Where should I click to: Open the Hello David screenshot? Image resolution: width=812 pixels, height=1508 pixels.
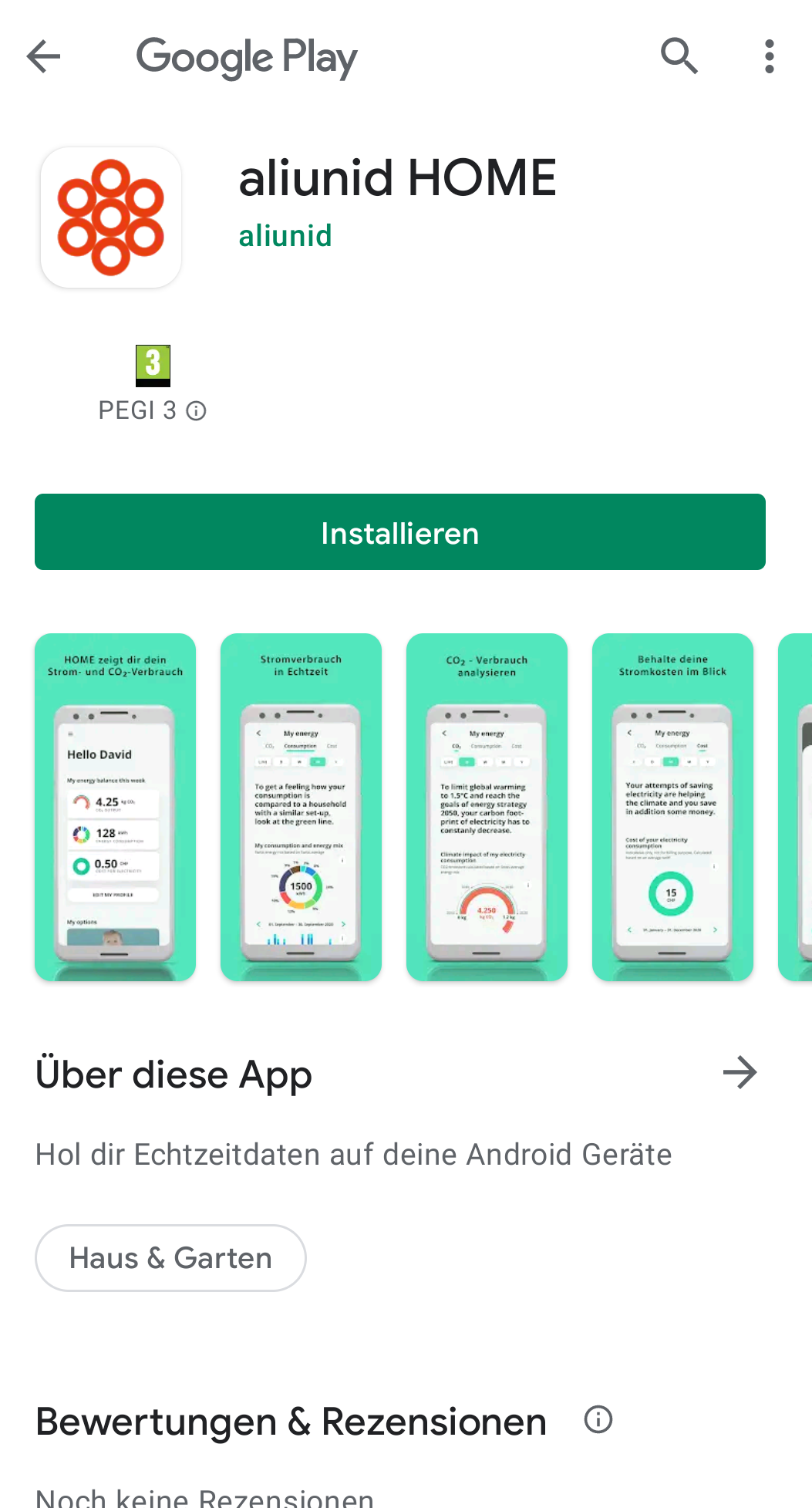point(115,807)
